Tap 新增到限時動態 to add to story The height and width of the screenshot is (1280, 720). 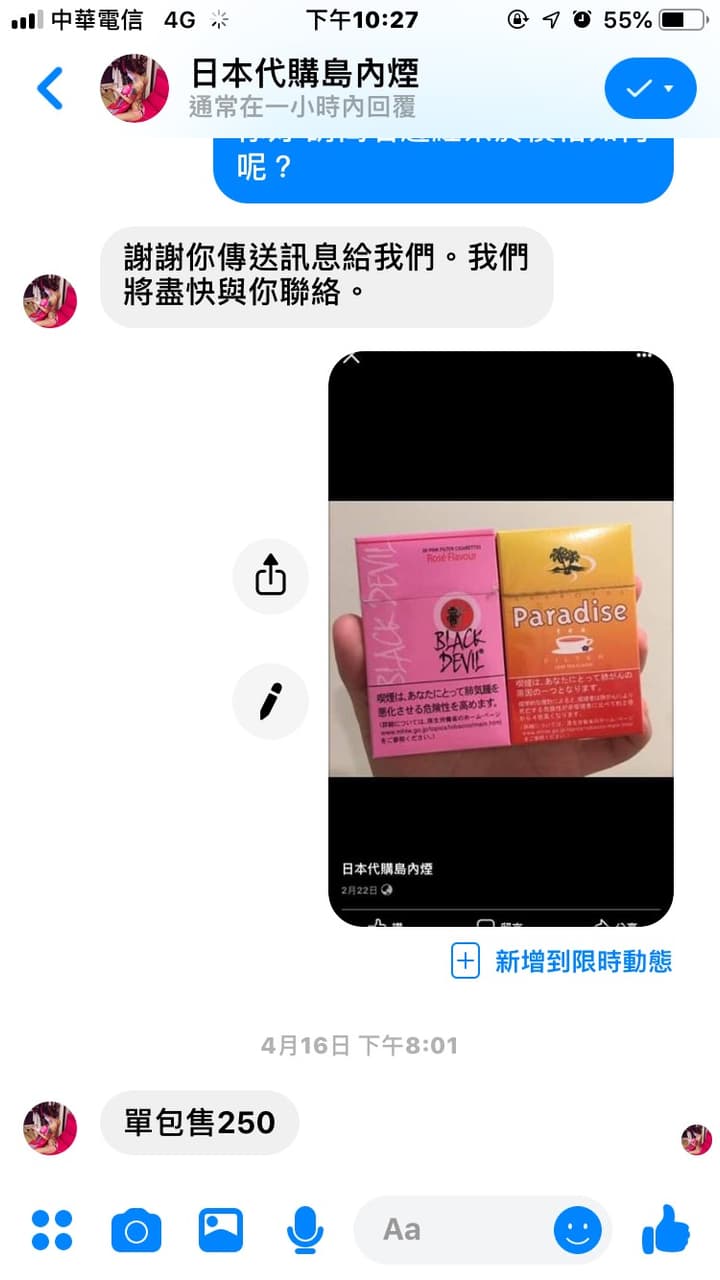pyautogui.click(x=562, y=962)
